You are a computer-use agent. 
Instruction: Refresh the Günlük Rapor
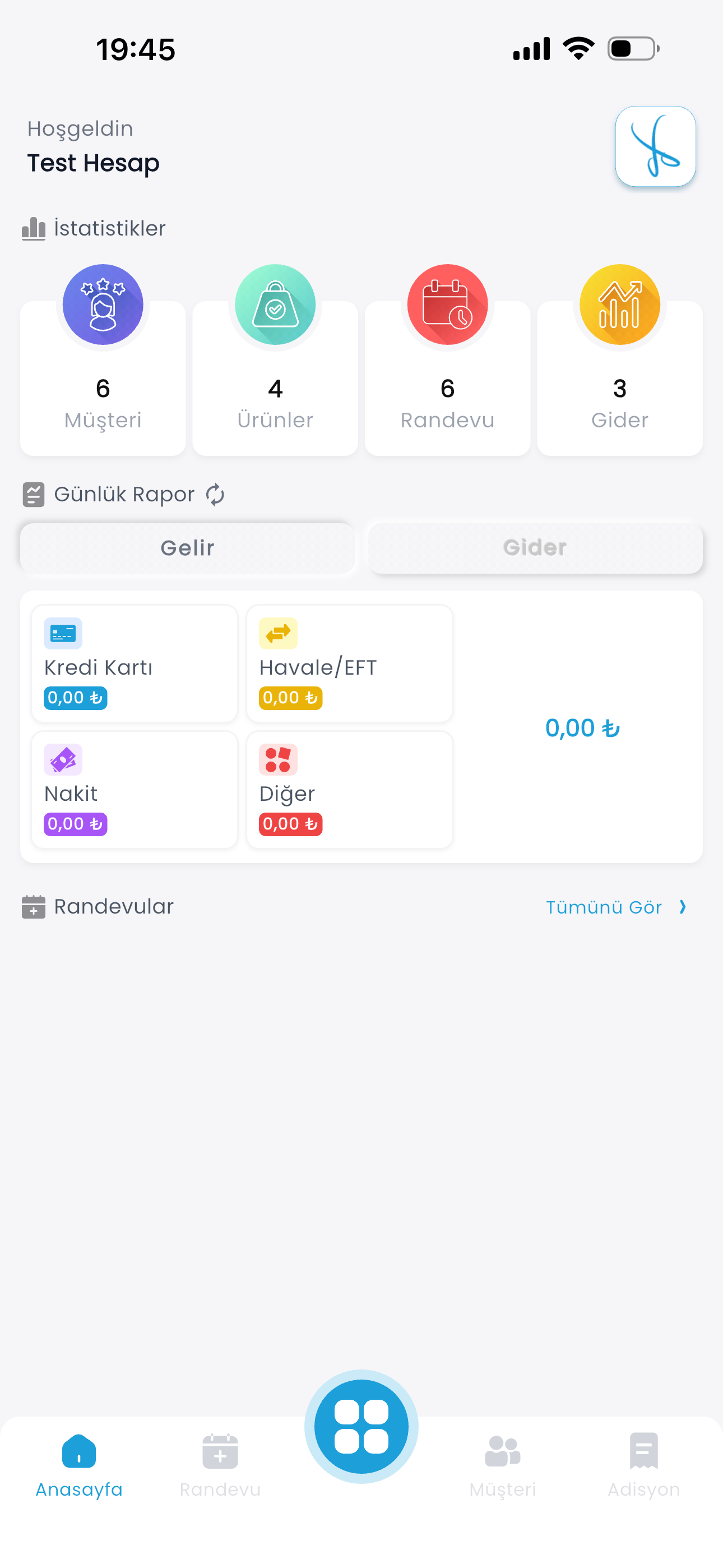pos(215,494)
